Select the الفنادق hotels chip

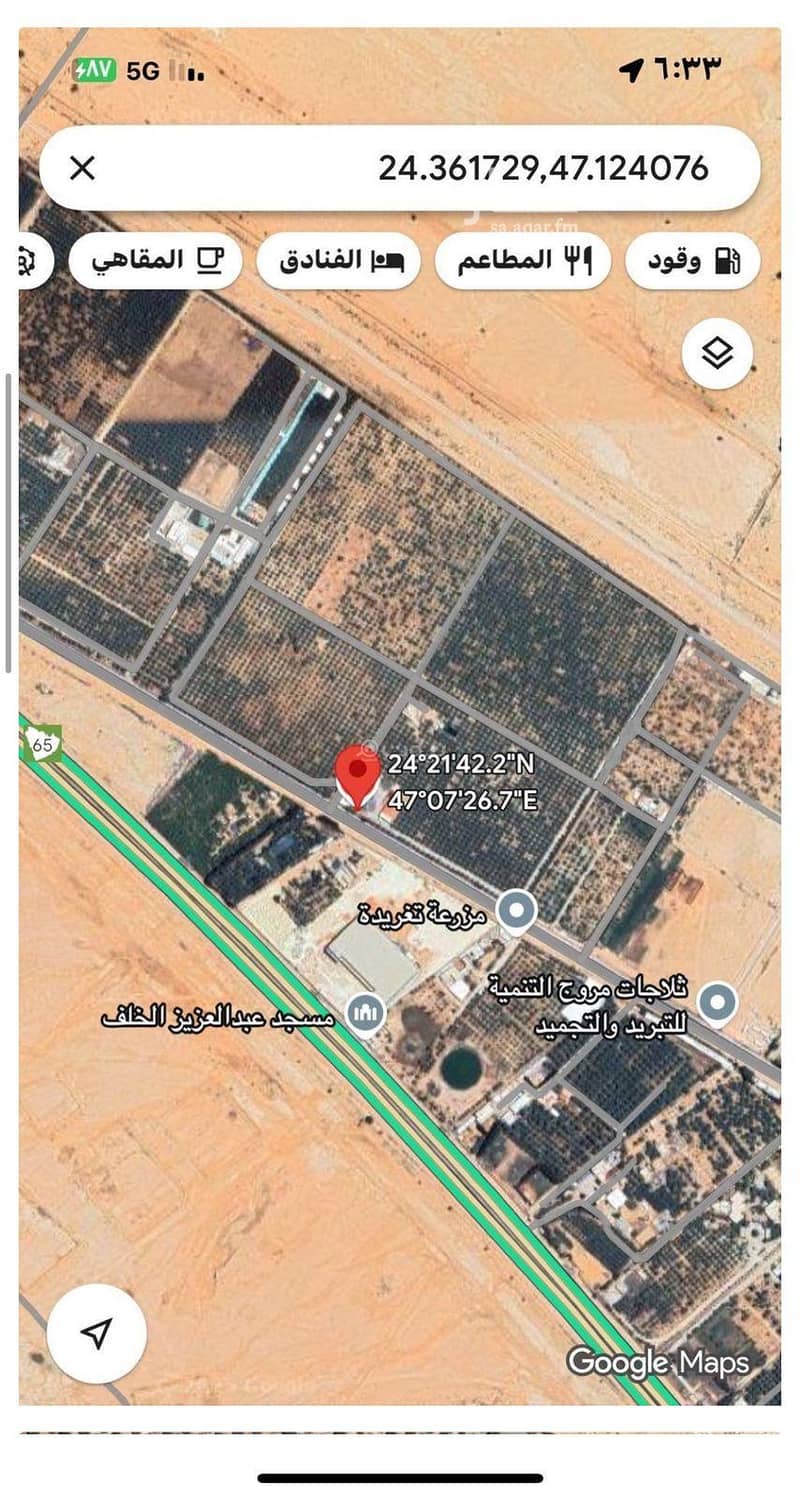[x=338, y=261]
